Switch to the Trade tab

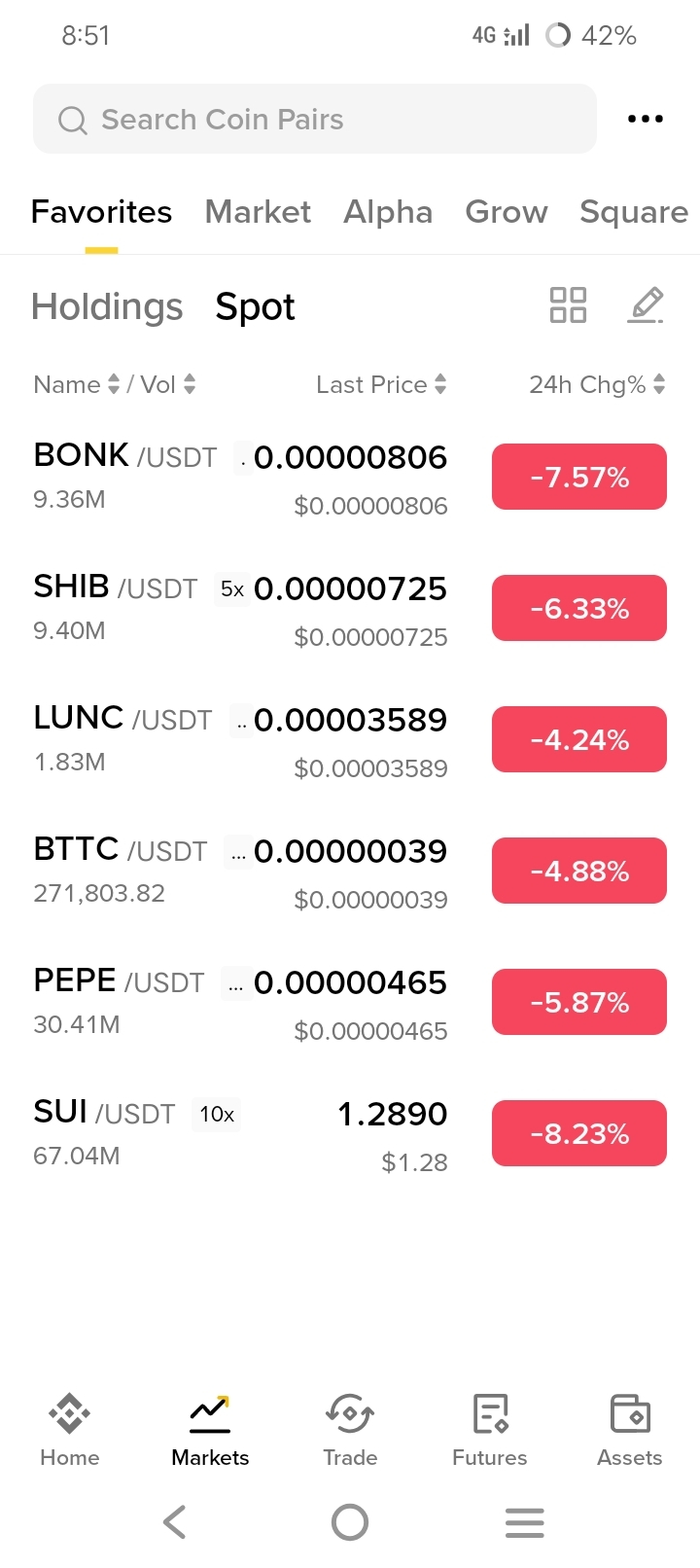pyautogui.click(x=350, y=1430)
